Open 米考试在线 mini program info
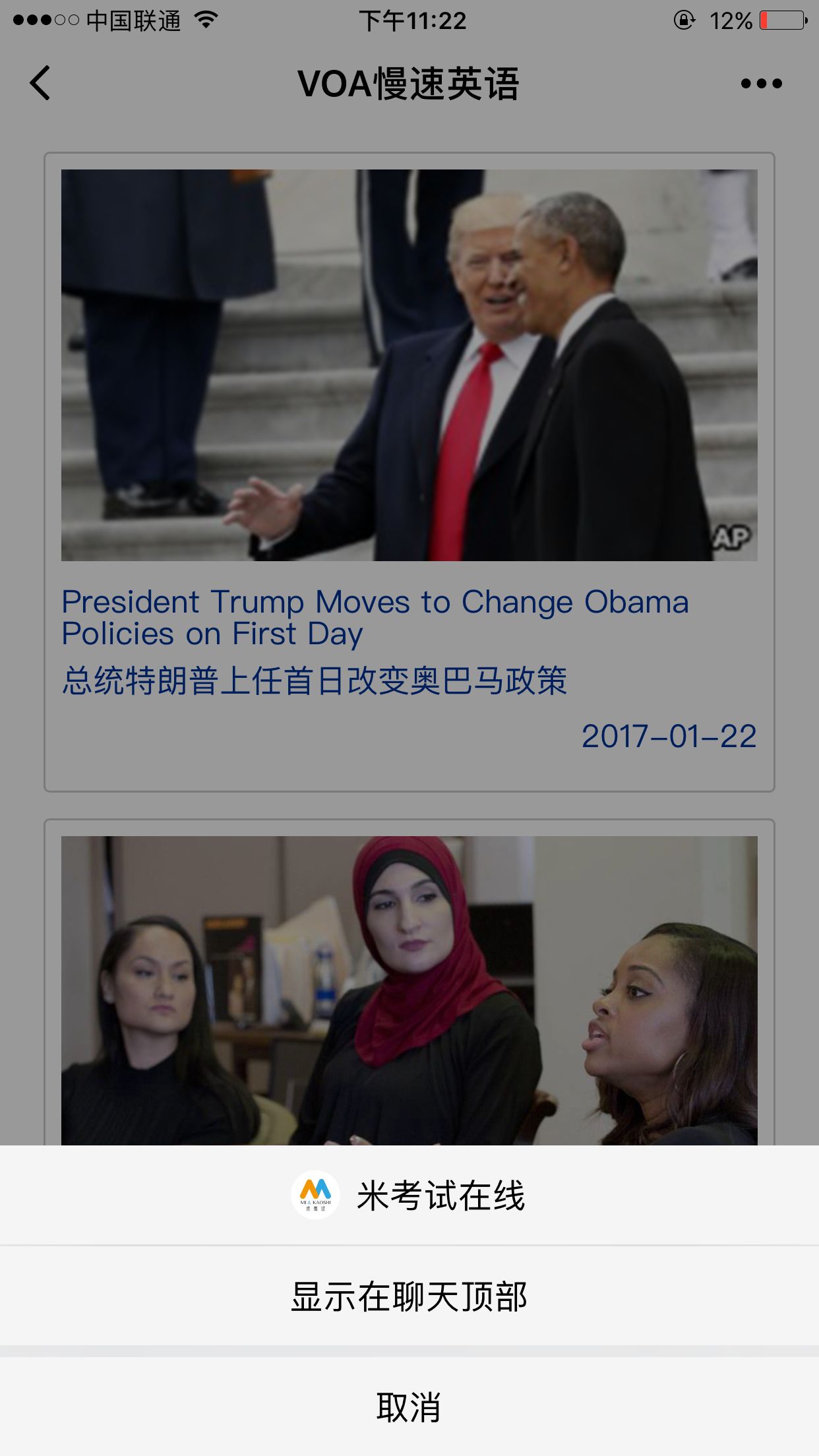The width and height of the screenshot is (819, 1456). click(x=409, y=1195)
